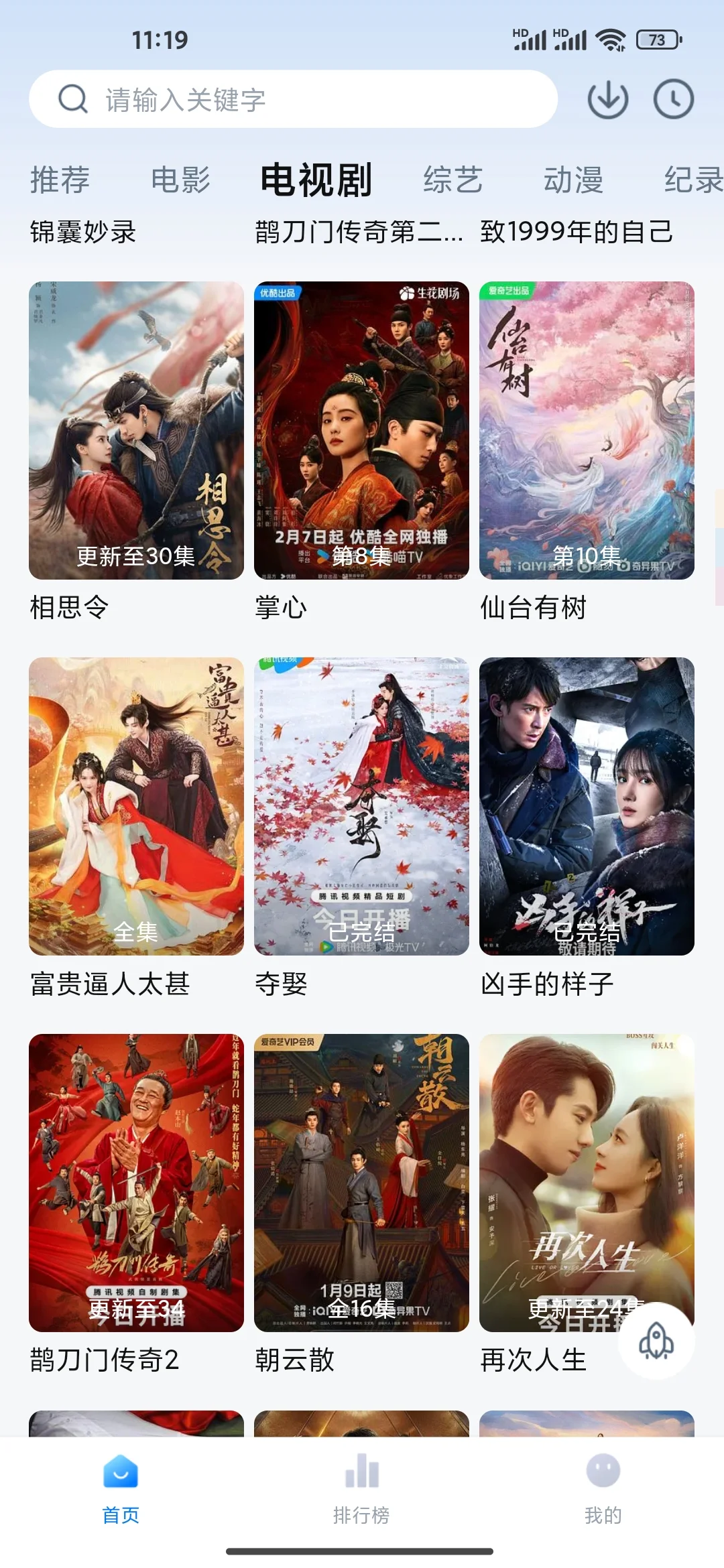Switch to the 动漫 tab
The height and width of the screenshot is (1568, 724).
[x=573, y=180]
